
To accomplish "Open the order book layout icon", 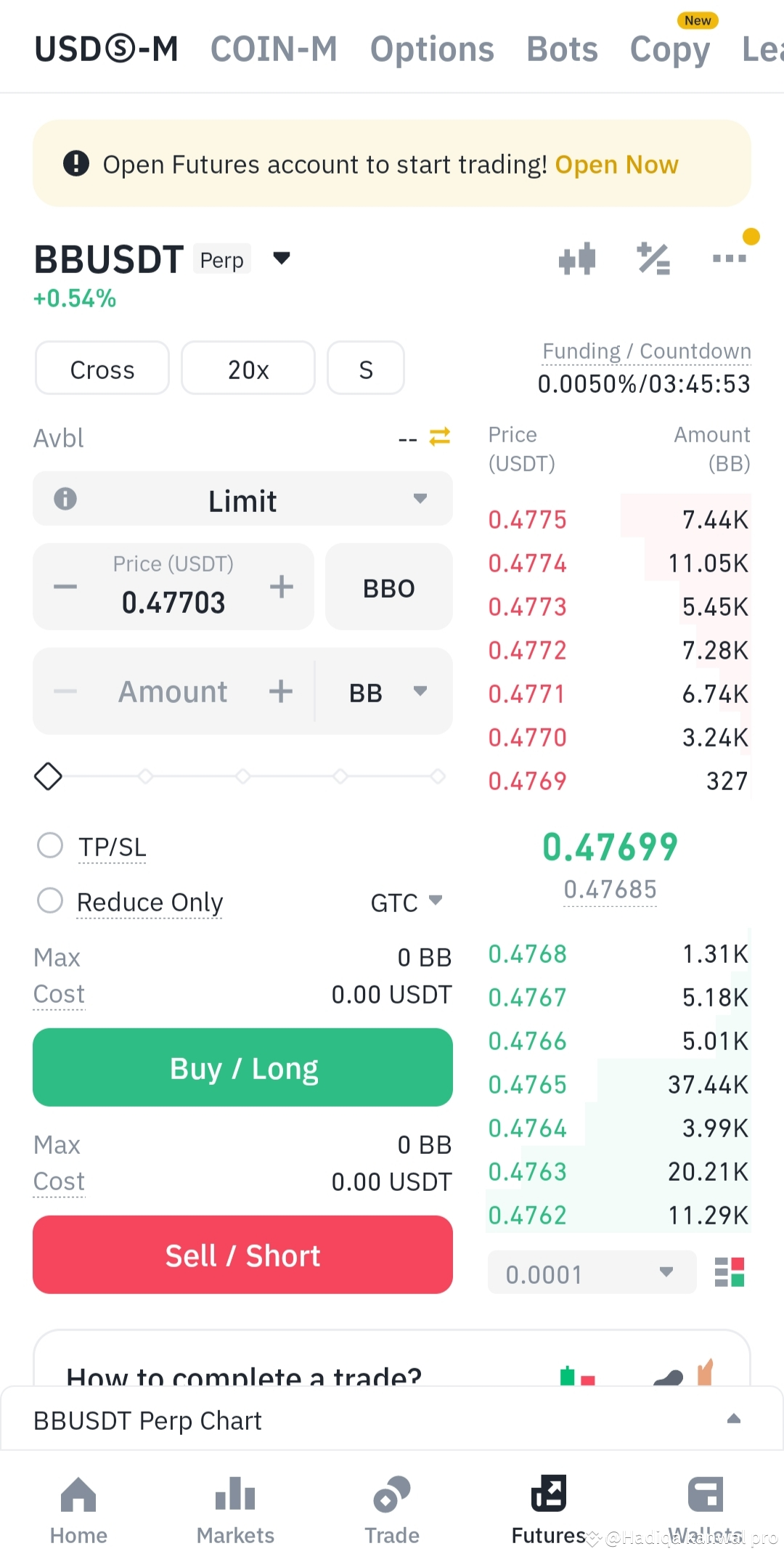I will click(729, 1272).
